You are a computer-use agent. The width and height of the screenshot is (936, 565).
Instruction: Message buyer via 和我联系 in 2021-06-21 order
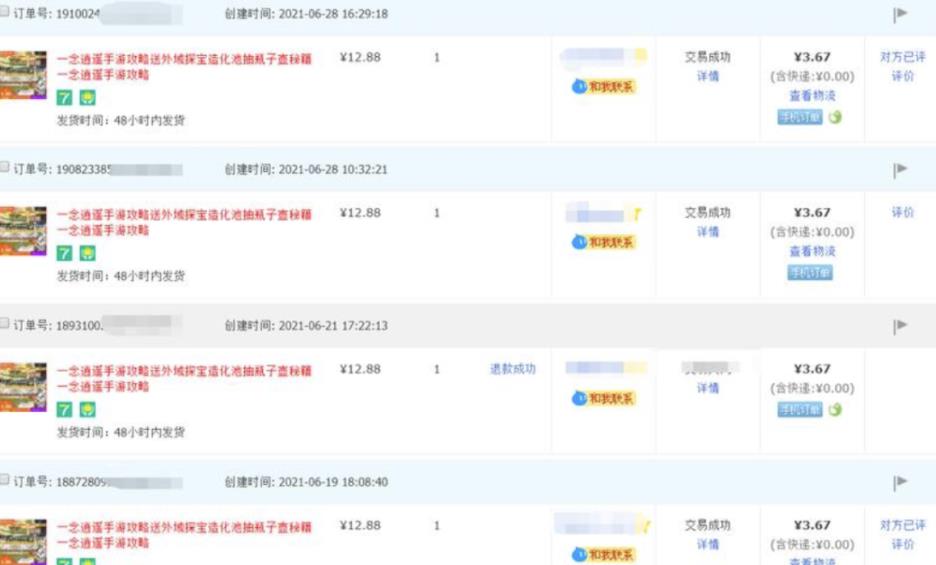pos(604,399)
